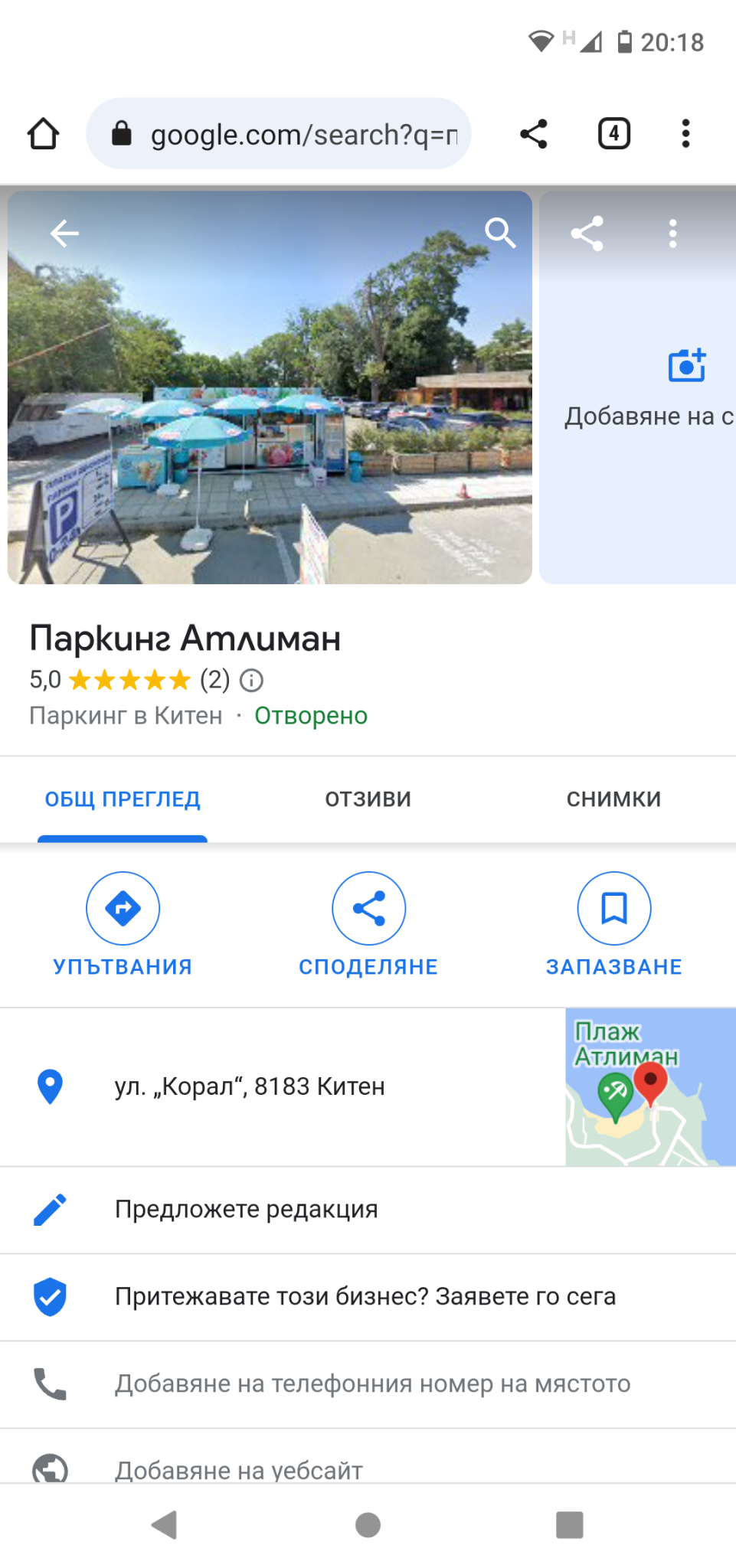
Task: Add the place's phone number
Action: 372,1384
